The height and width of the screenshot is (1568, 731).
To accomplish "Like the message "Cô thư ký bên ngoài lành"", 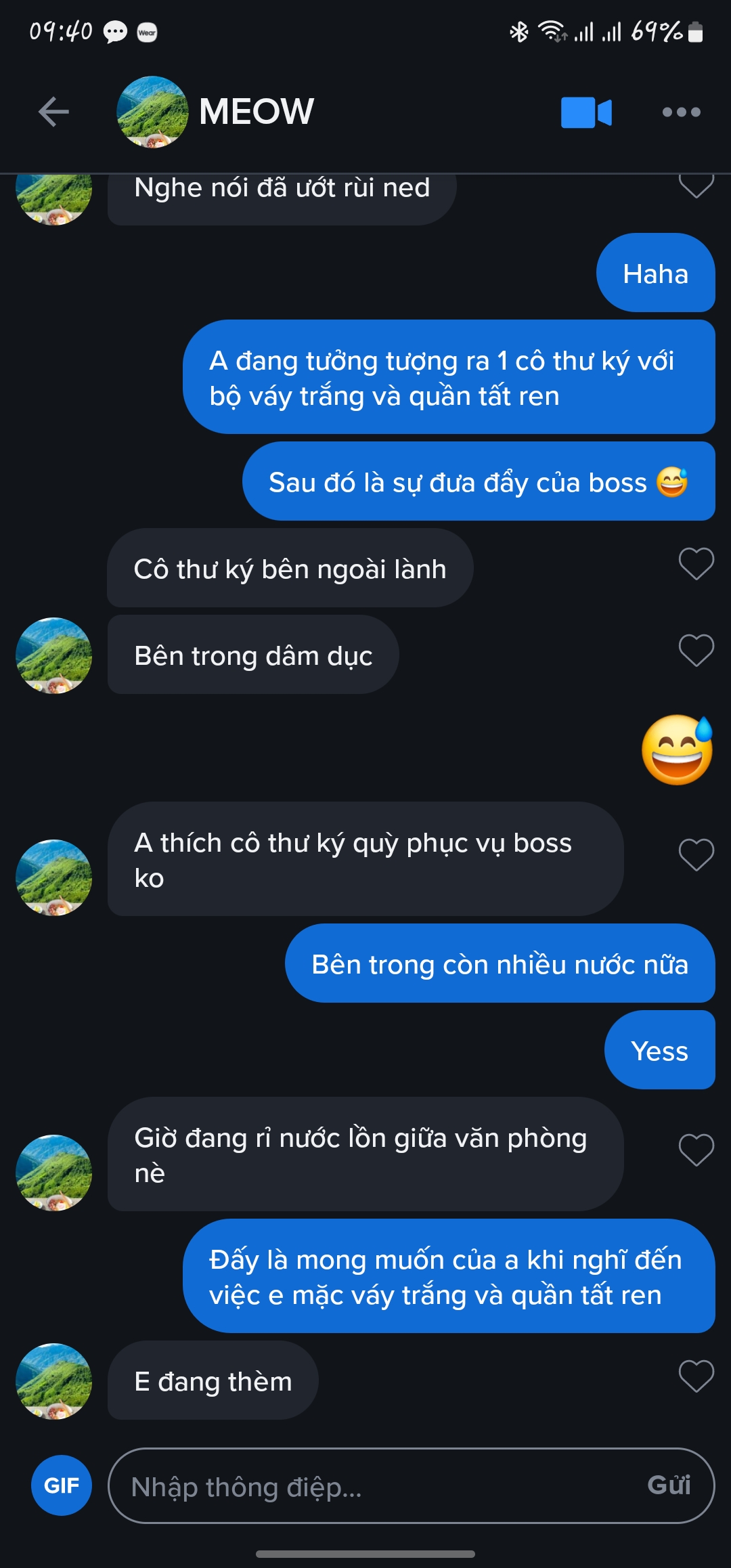I will point(696,564).
